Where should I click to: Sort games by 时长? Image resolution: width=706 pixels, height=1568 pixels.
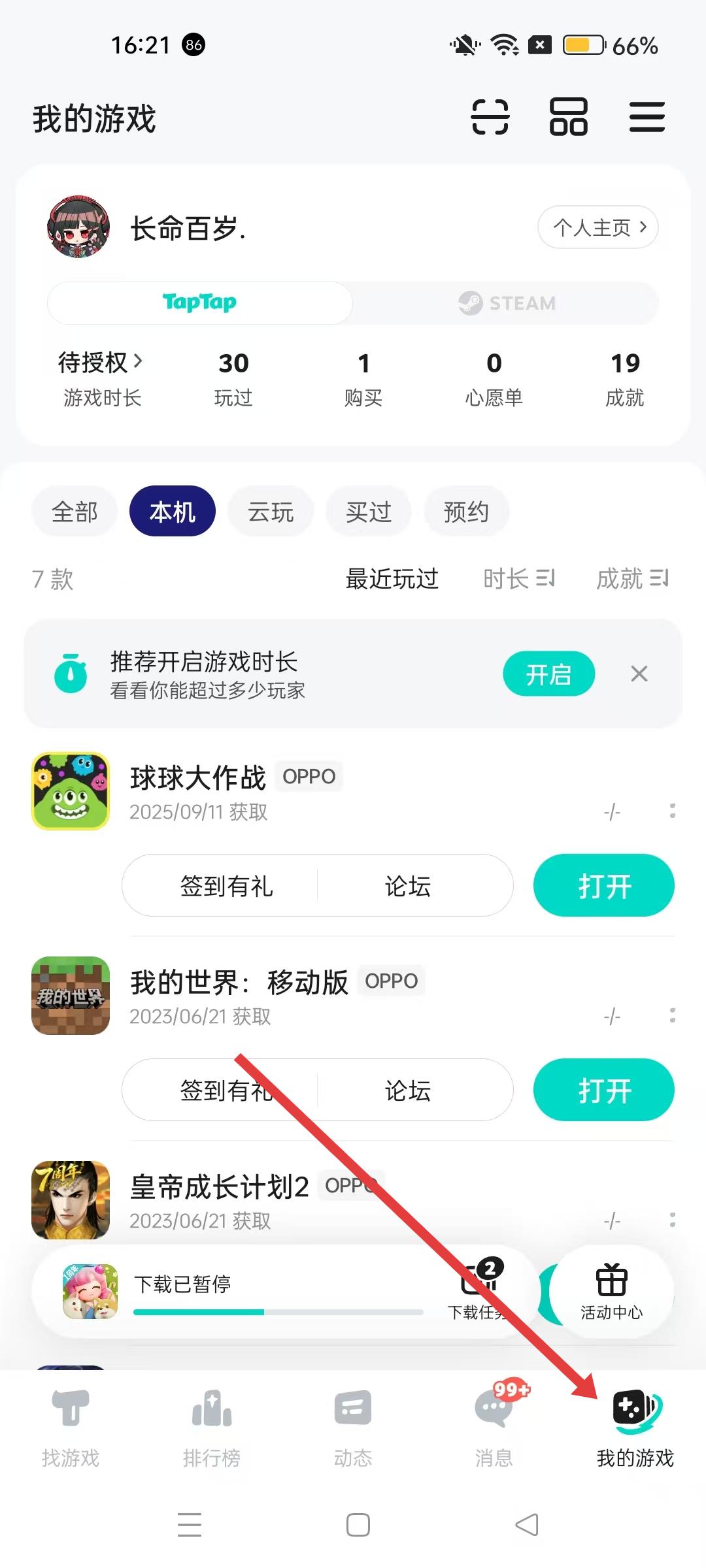pyautogui.click(x=518, y=579)
